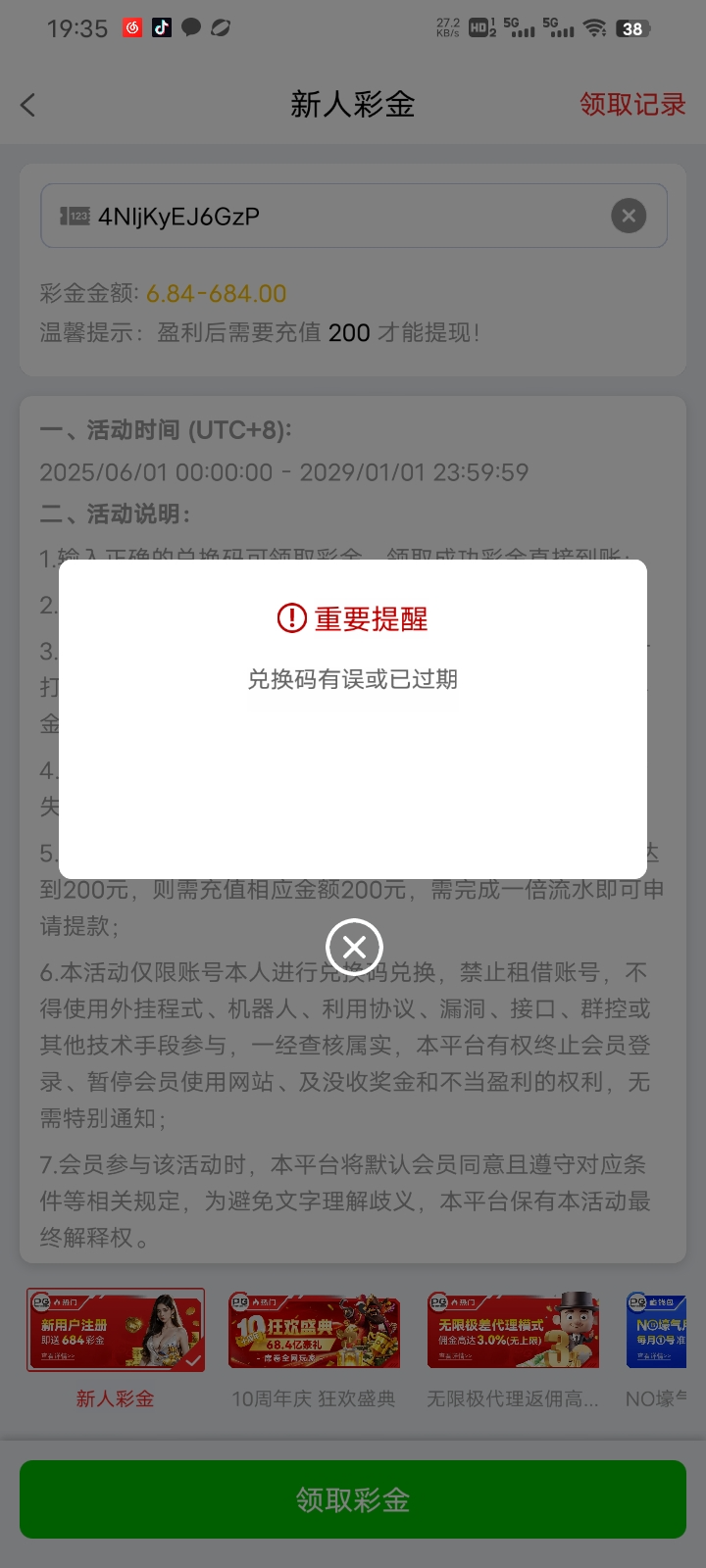Select the 新人彩金 promotion card

pyautogui.click(x=116, y=1348)
